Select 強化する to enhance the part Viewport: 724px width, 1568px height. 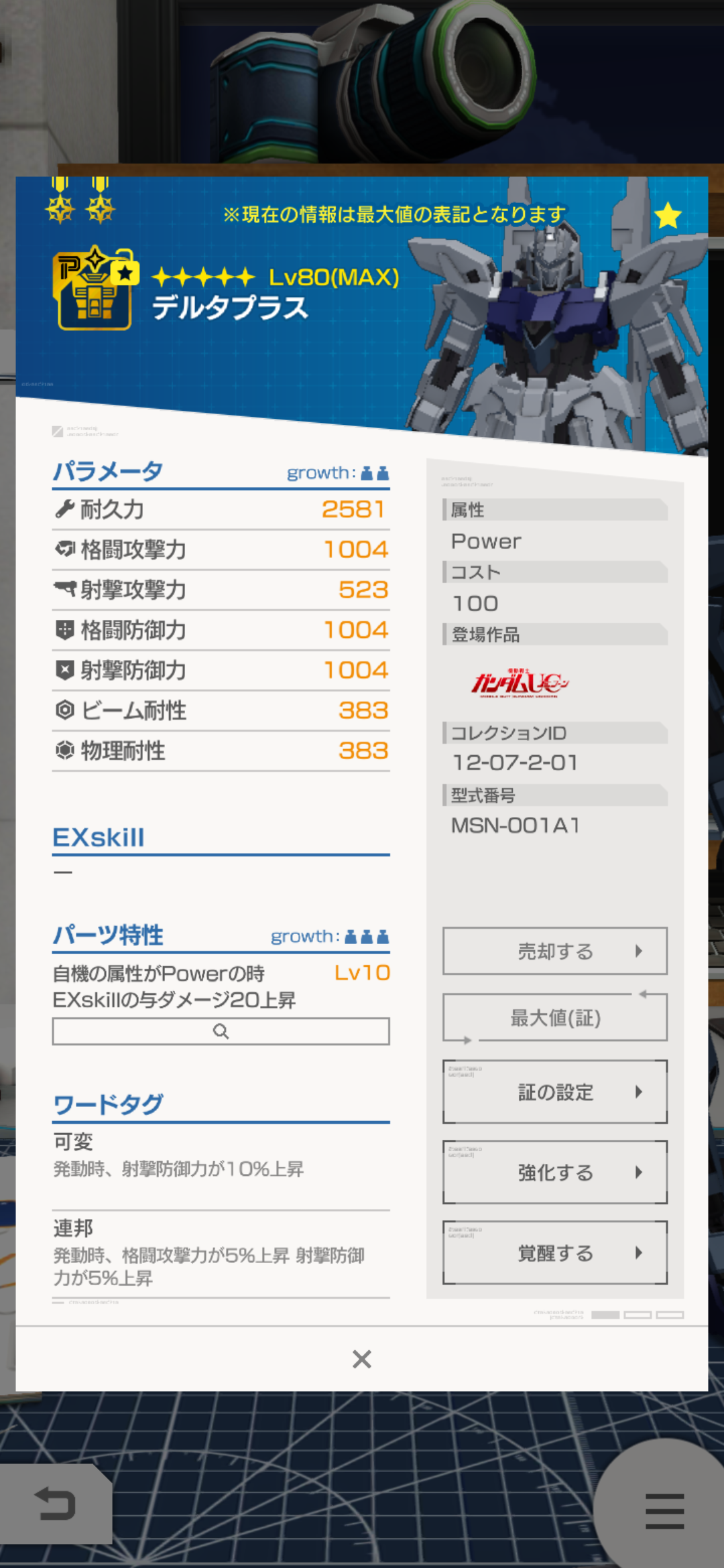pyautogui.click(x=554, y=1172)
